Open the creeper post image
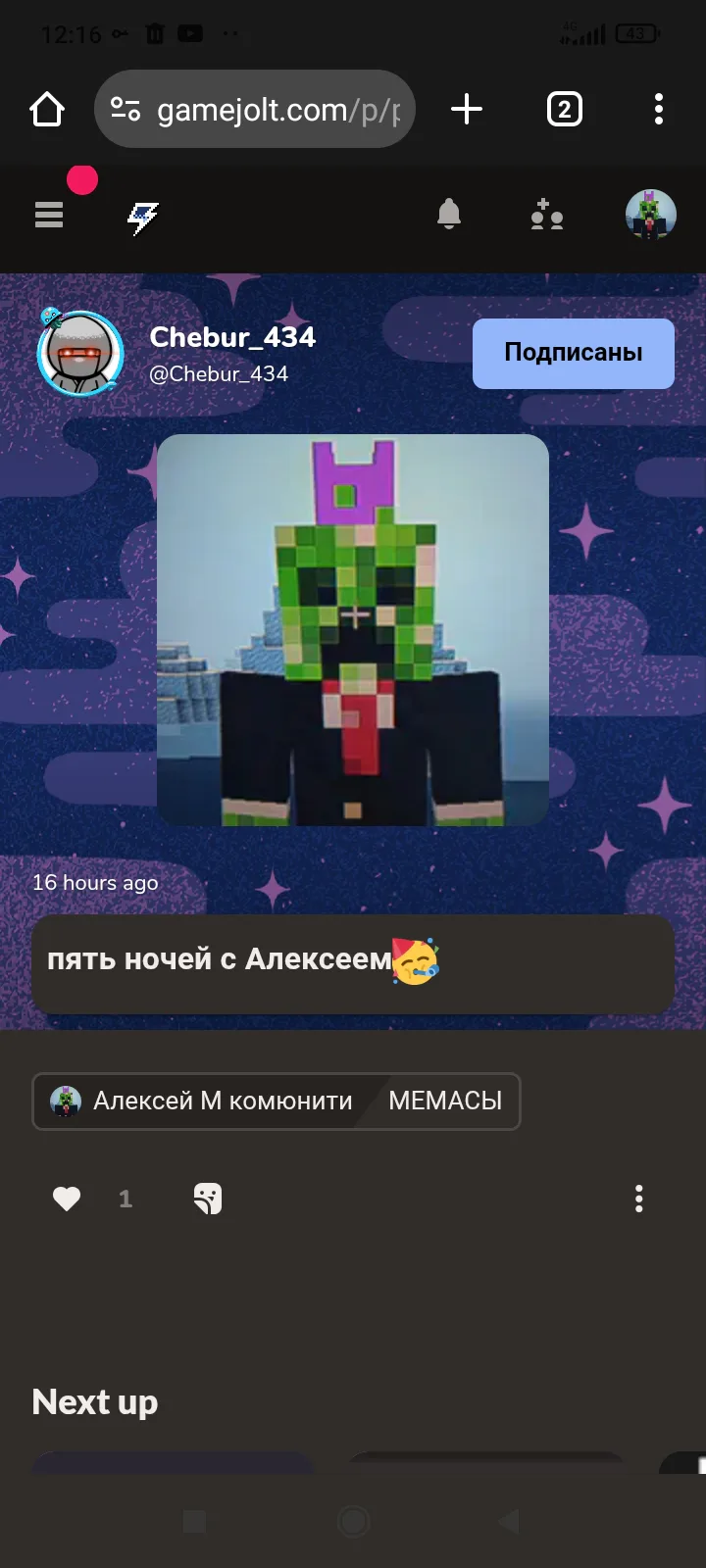 pos(353,630)
